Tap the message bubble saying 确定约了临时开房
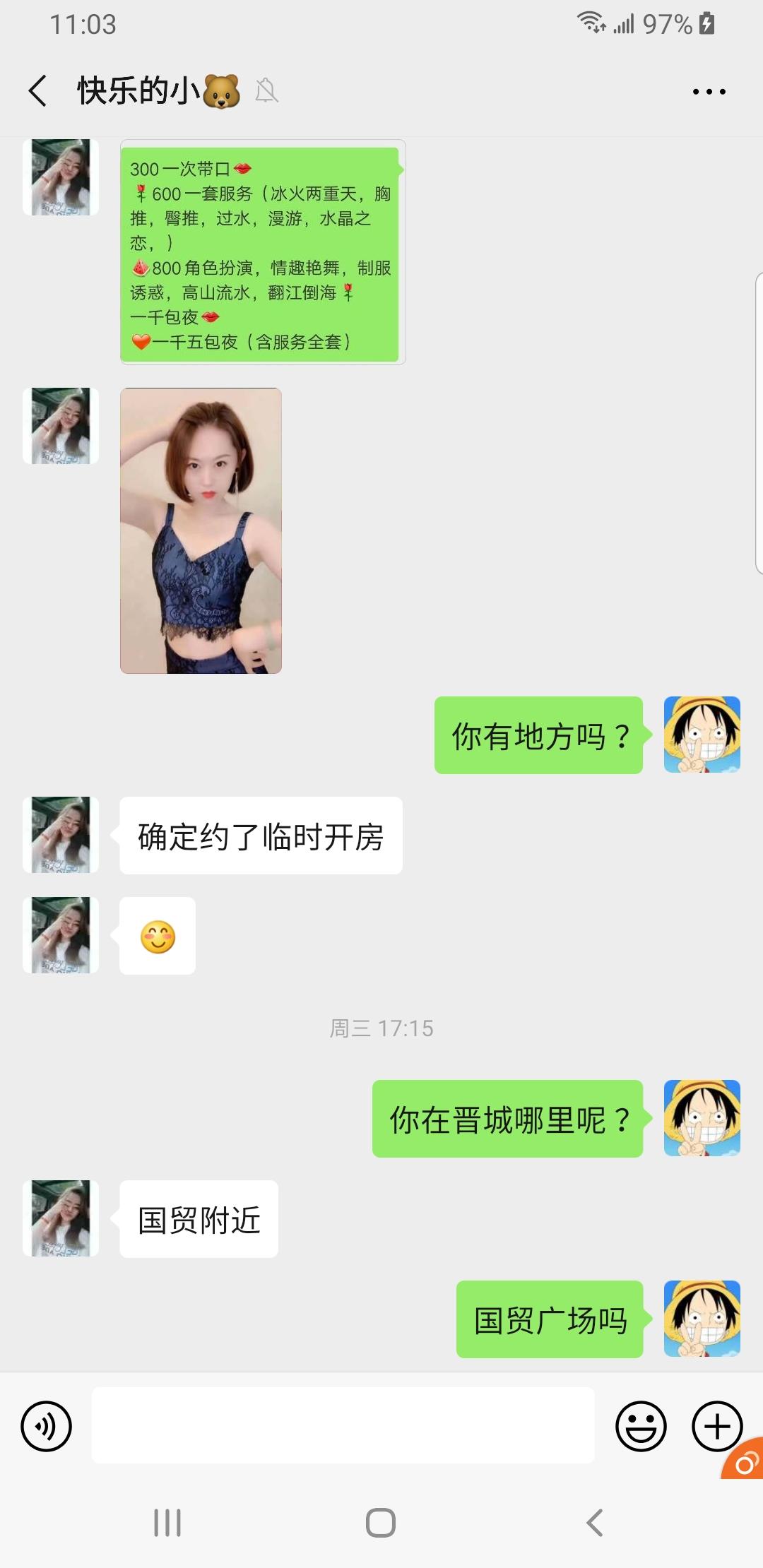Image resolution: width=763 pixels, height=1568 pixels. pos(261,835)
